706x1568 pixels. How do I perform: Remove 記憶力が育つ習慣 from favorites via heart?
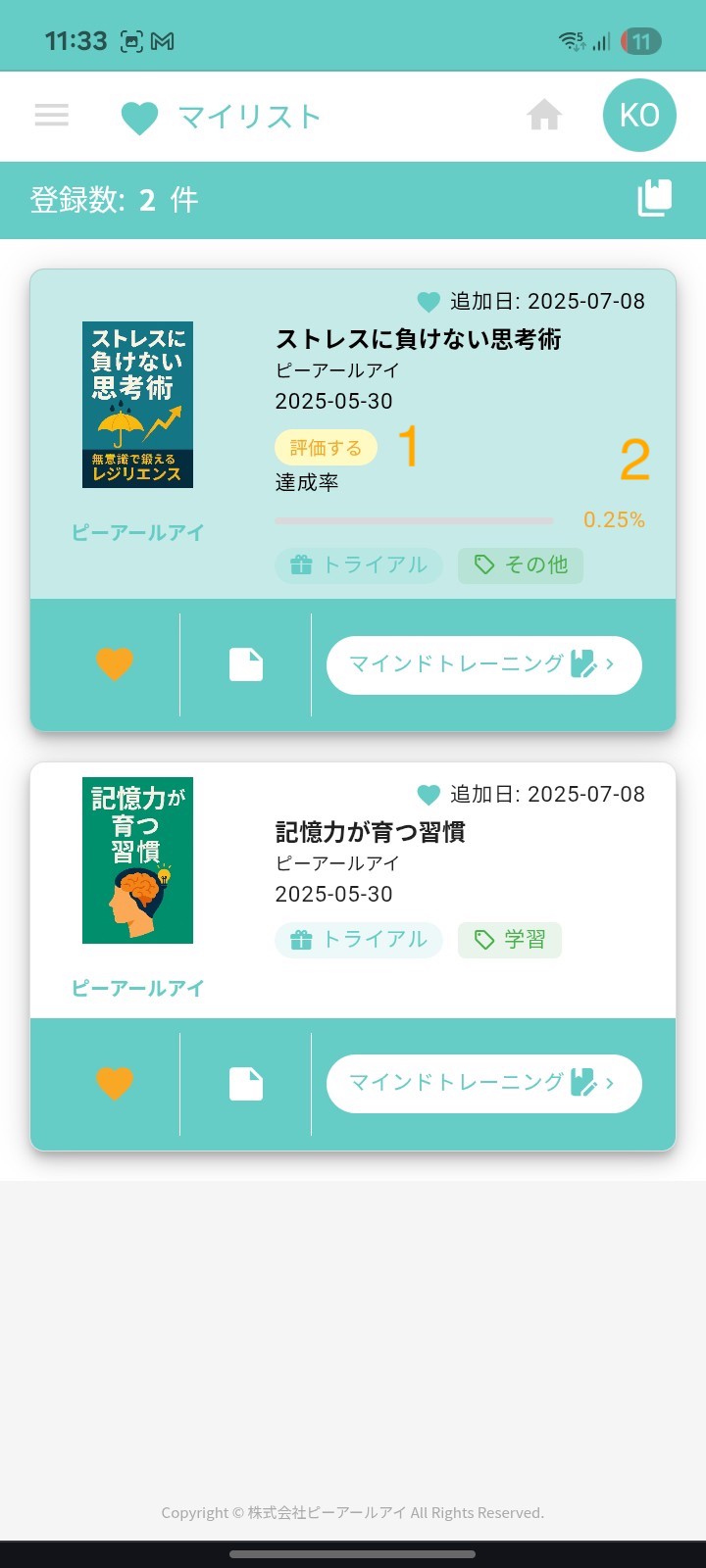point(115,1083)
